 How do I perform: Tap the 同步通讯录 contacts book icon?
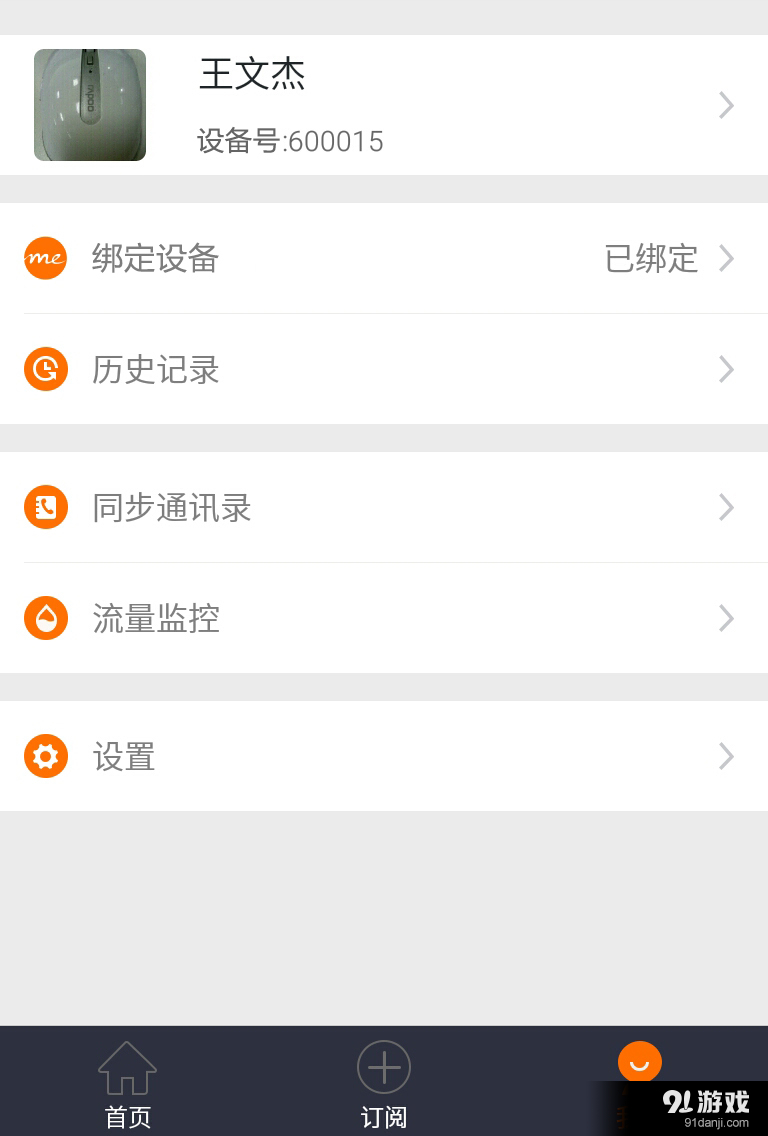45,507
